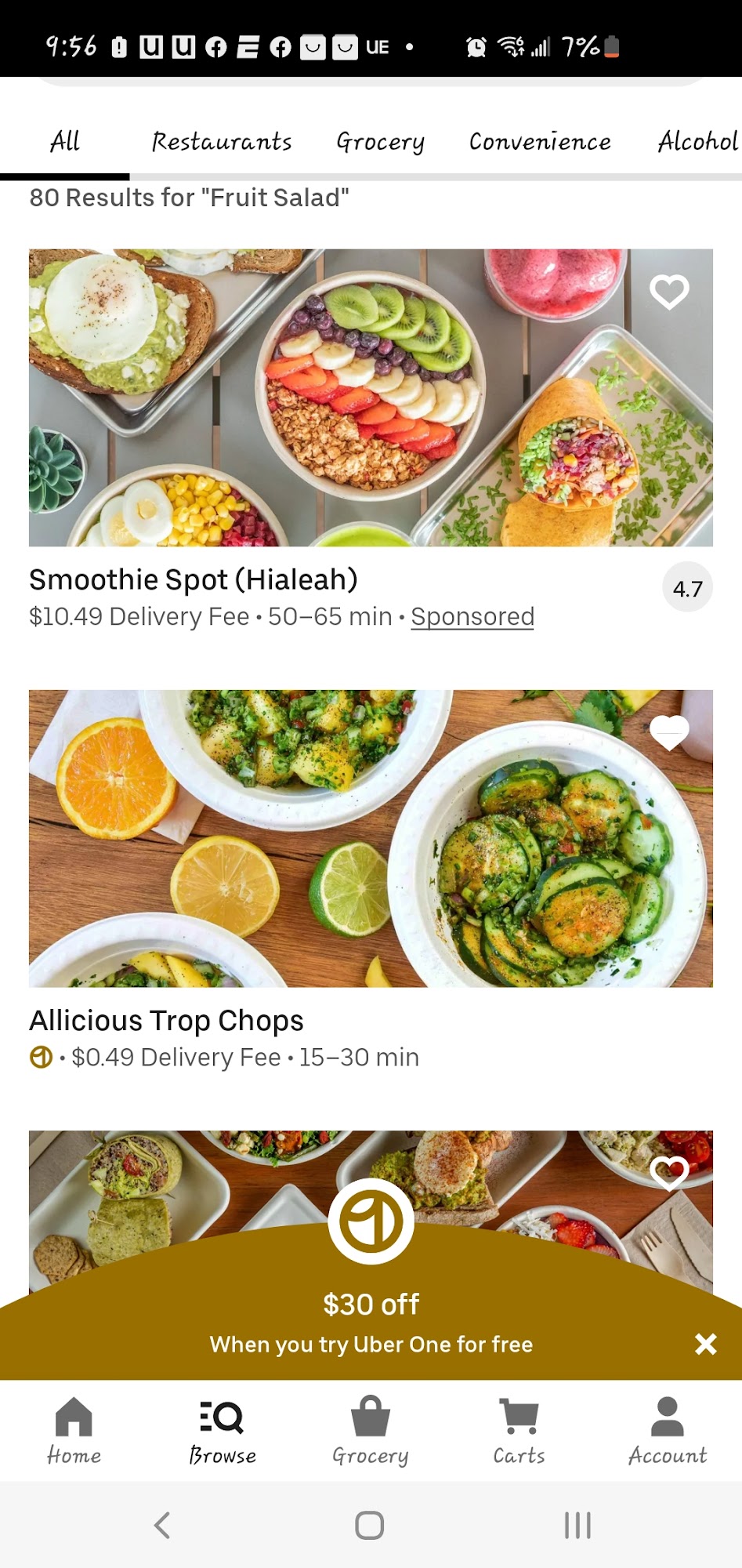Open Grocery from the bottom navigation bar
The width and height of the screenshot is (742, 1568).
(371, 1432)
